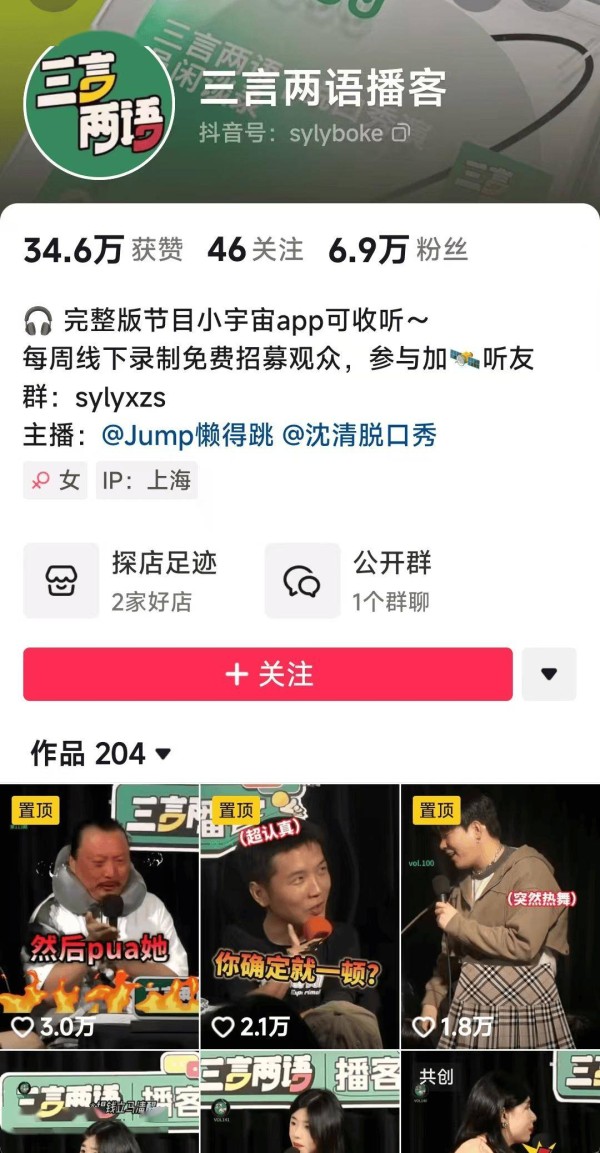View the 6.9万 粉丝 followers list
The height and width of the screenshot is (1153, 600).
[397, 250]
